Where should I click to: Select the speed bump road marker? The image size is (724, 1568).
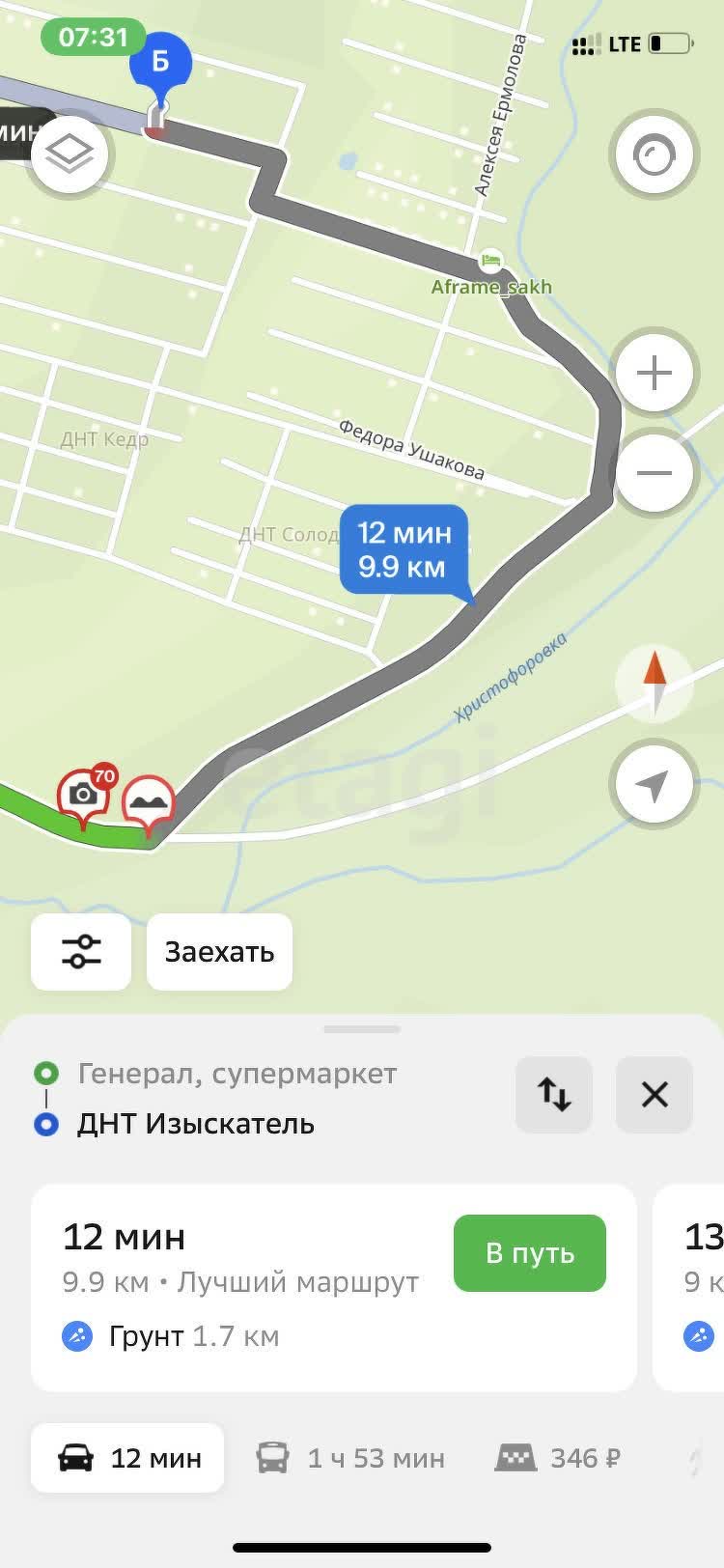pos(148,799)
